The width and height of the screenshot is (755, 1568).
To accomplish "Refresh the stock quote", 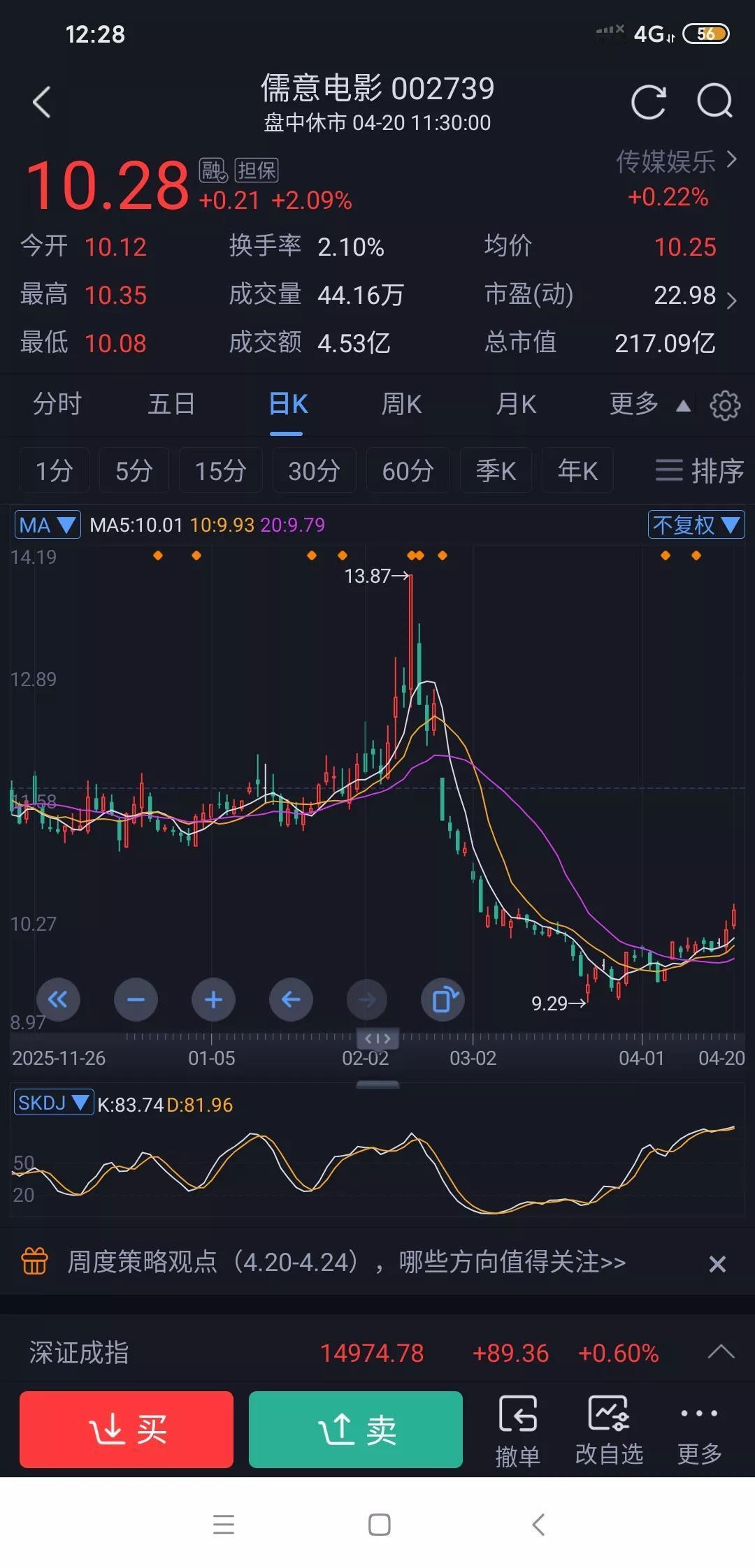I will tap(649, 102).
